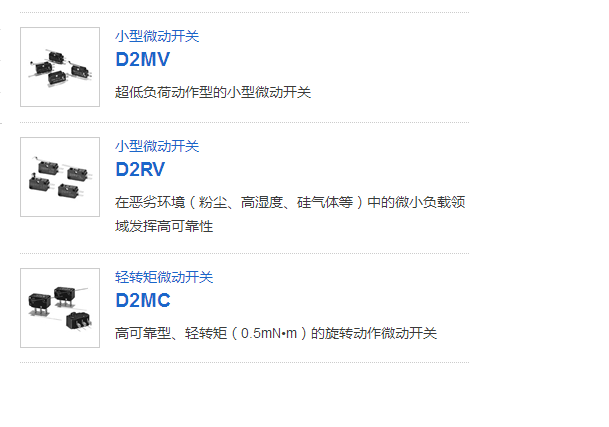Screen dimensions: 609x427
Task: Open the D2MC product link
Action: [x=143, y=301]
